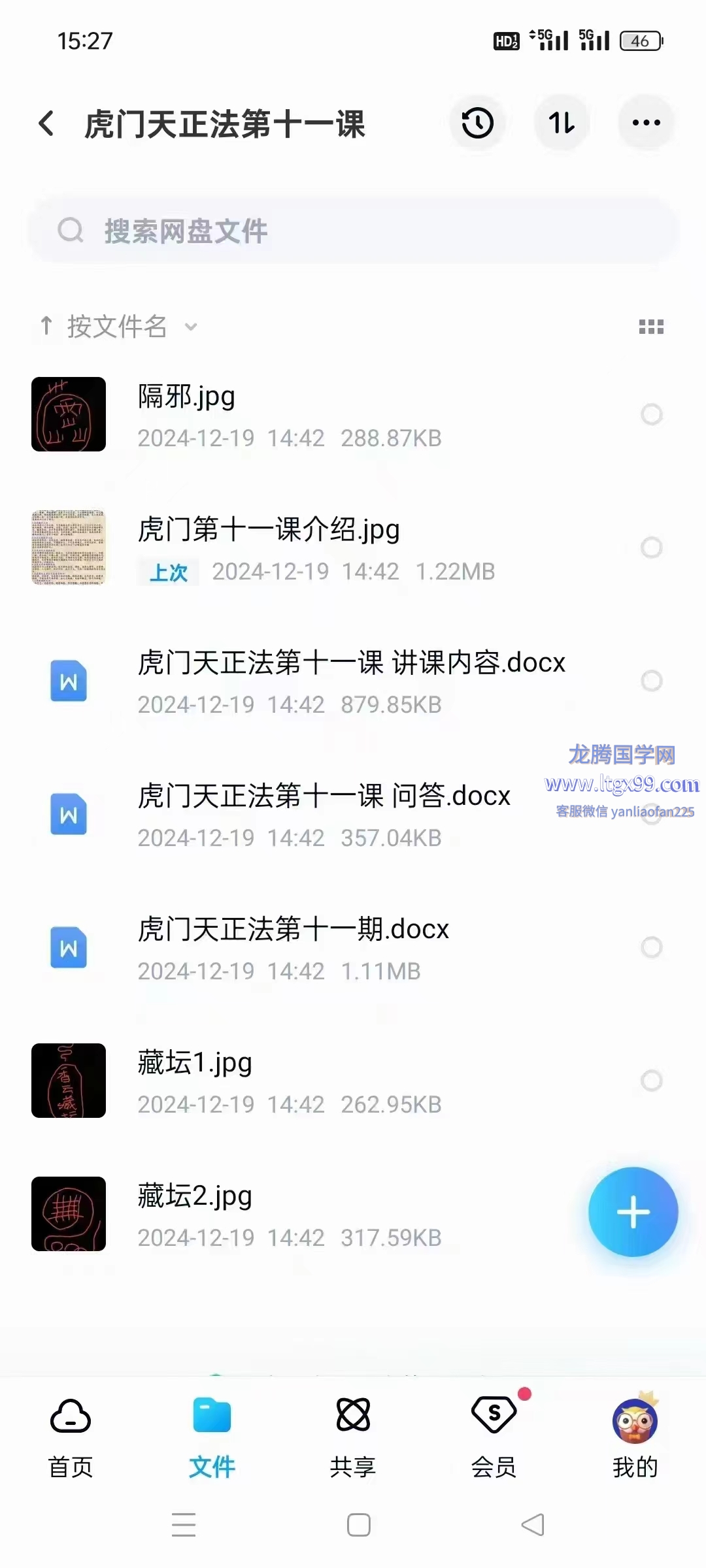Tap the 搜索网盘文件 search box
This screenshot has height=1568, width=706.
point(353,231)
